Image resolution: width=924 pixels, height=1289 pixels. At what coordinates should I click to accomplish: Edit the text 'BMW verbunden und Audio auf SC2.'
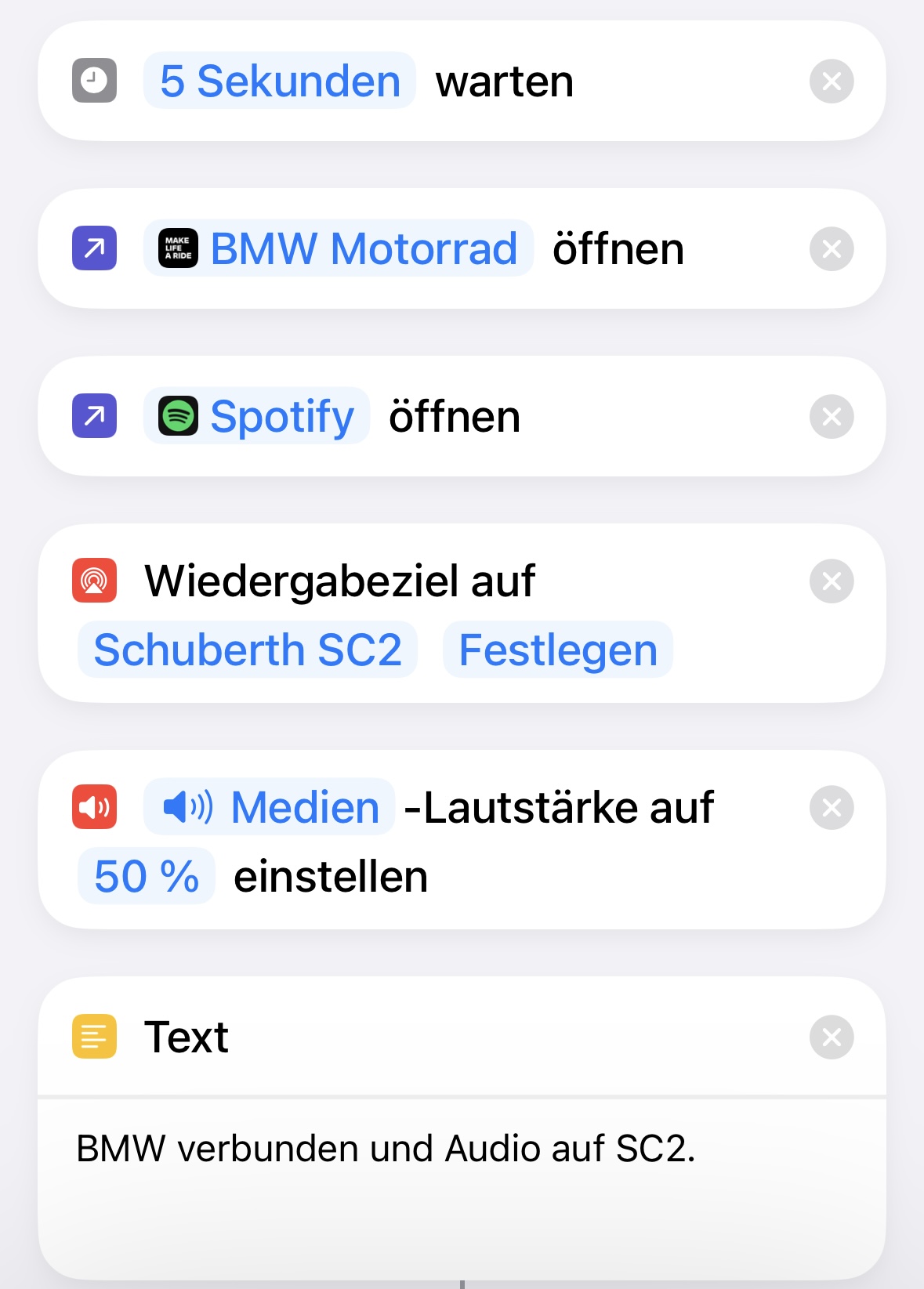point(386,1149)
